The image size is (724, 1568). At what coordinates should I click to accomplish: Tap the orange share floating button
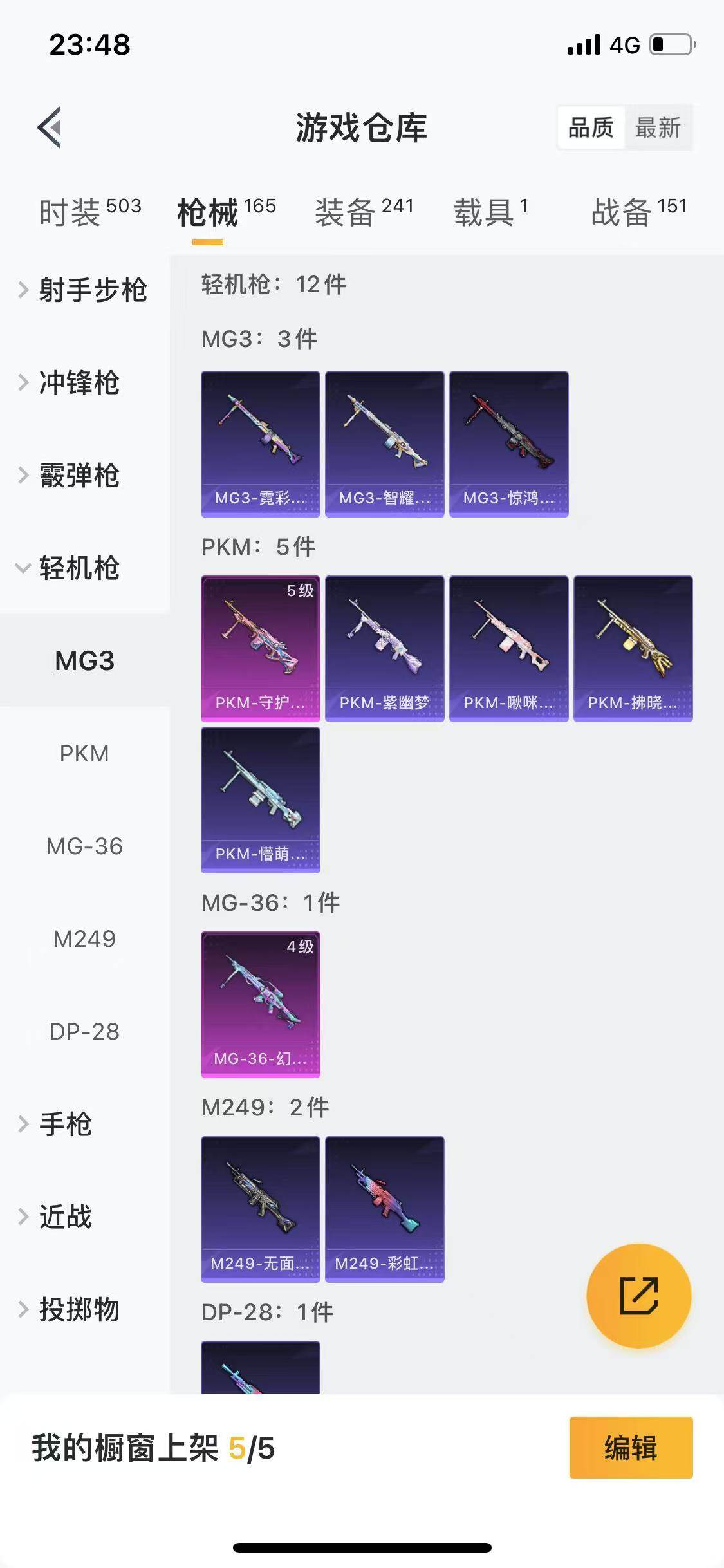point(638,1295)
